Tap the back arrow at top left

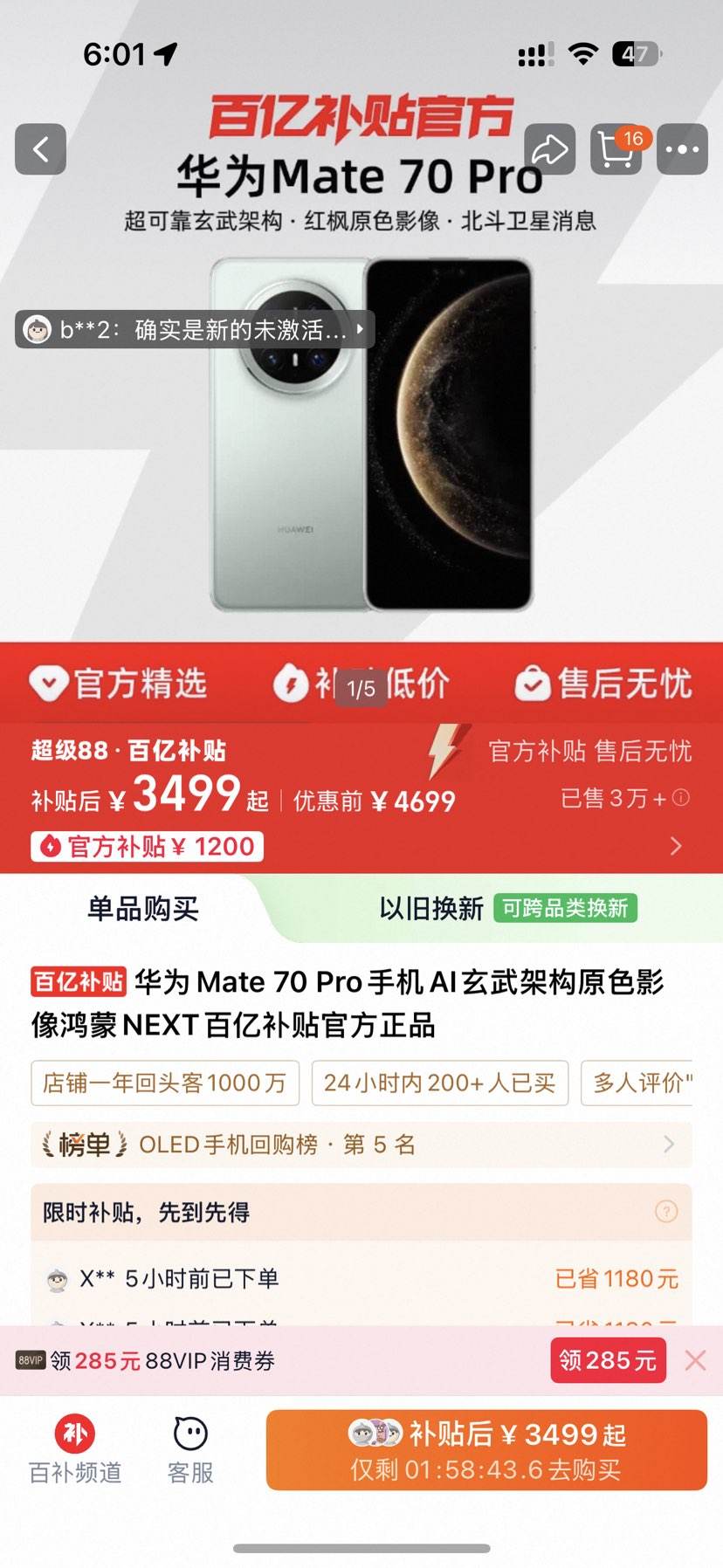(40, 149)
